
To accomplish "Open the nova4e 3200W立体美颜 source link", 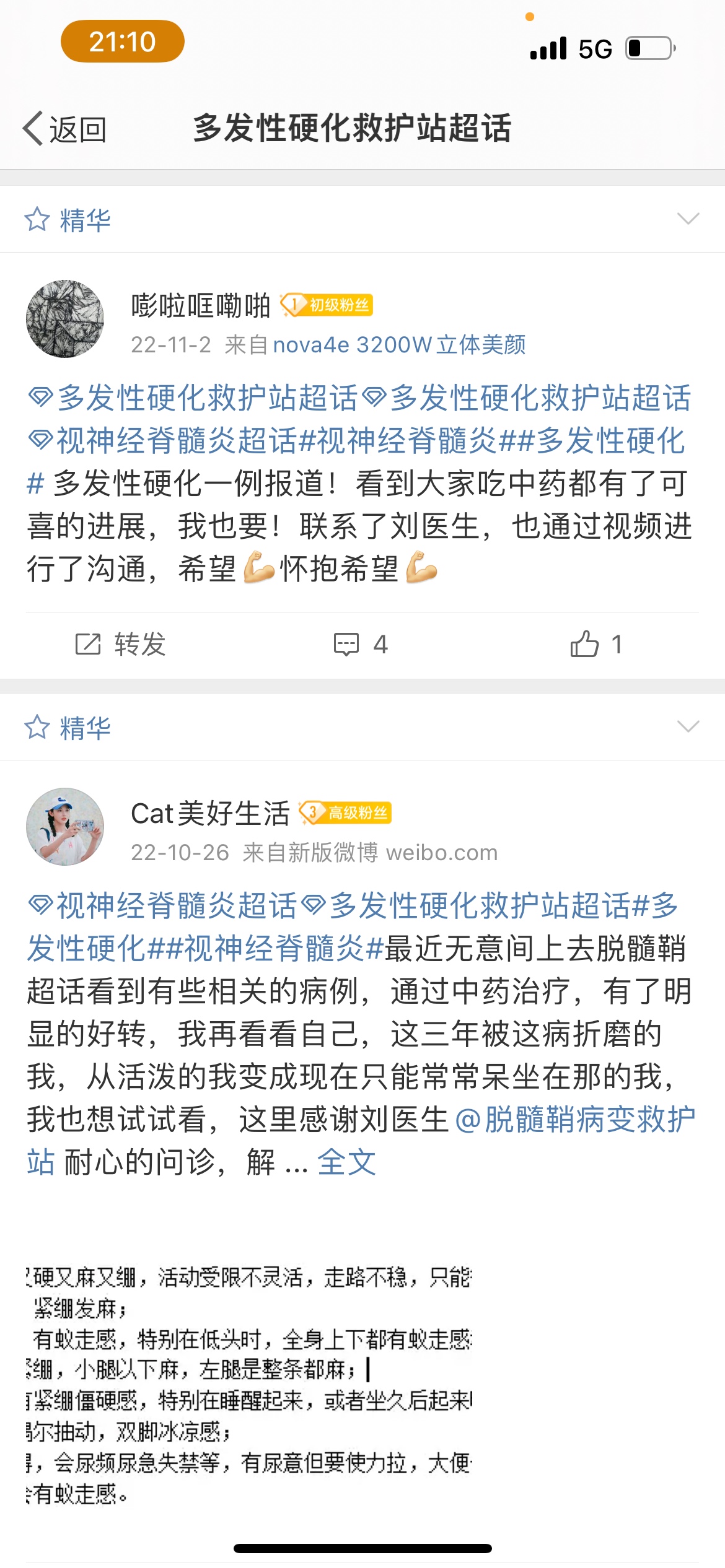I will [399, 345].
